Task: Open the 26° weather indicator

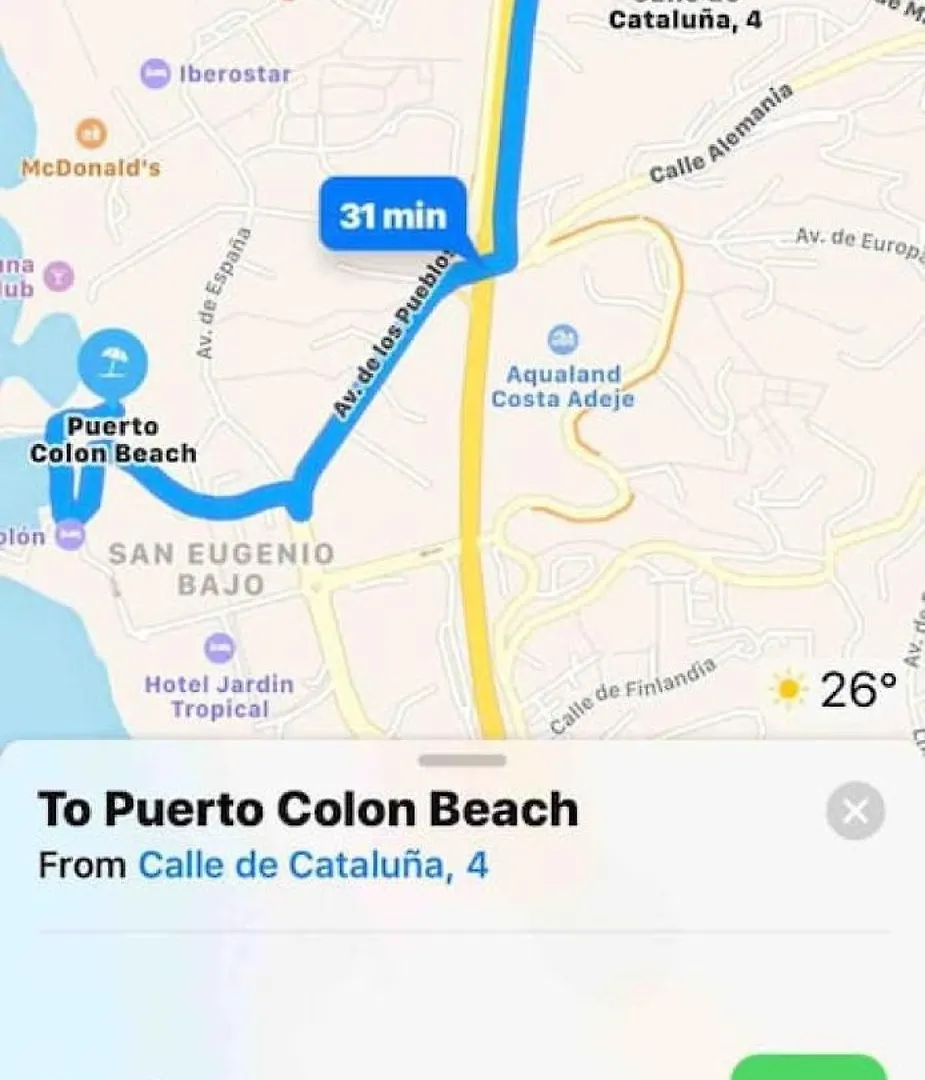Action: (x=833, y=689)
